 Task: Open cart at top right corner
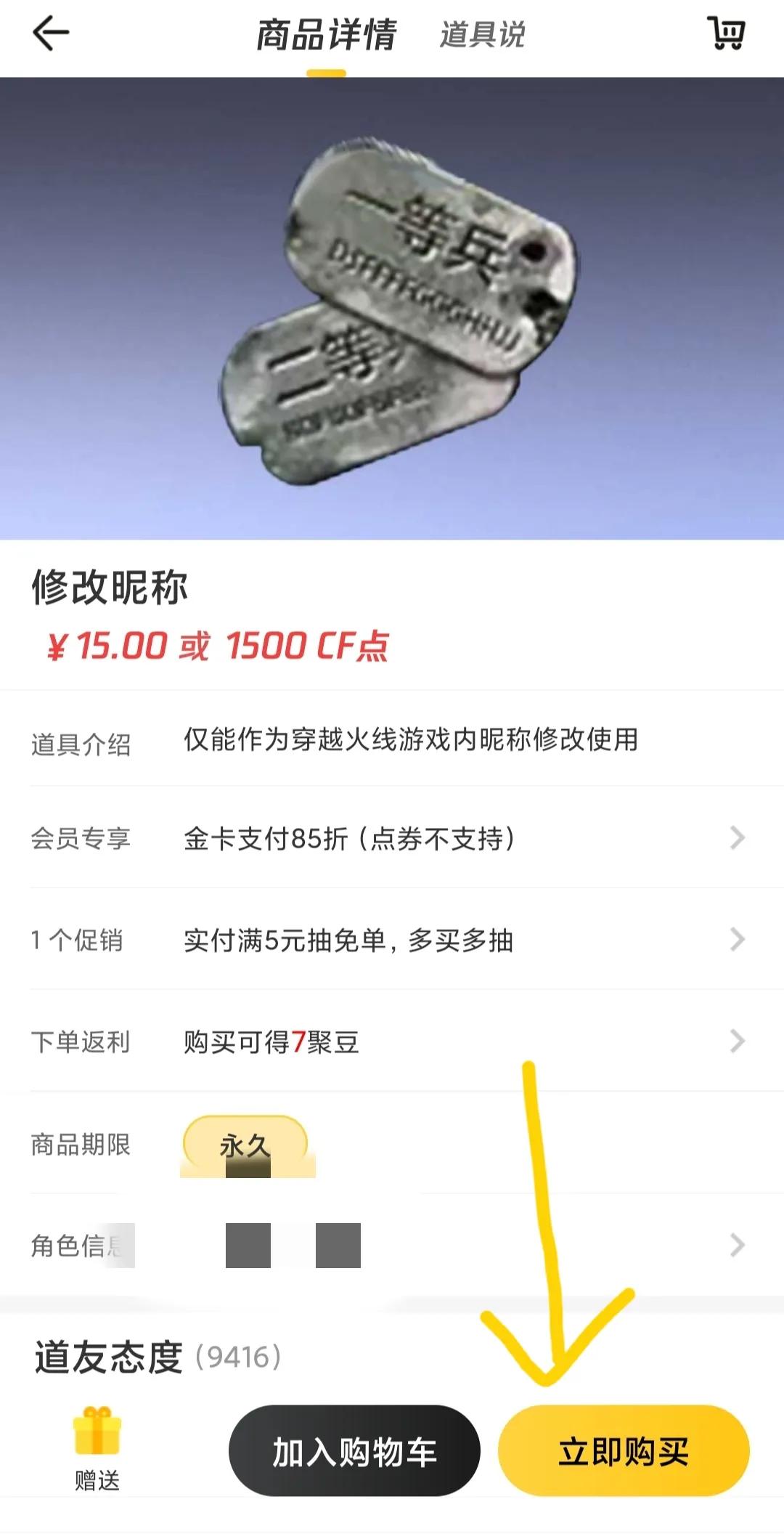(x=726, y=33)
